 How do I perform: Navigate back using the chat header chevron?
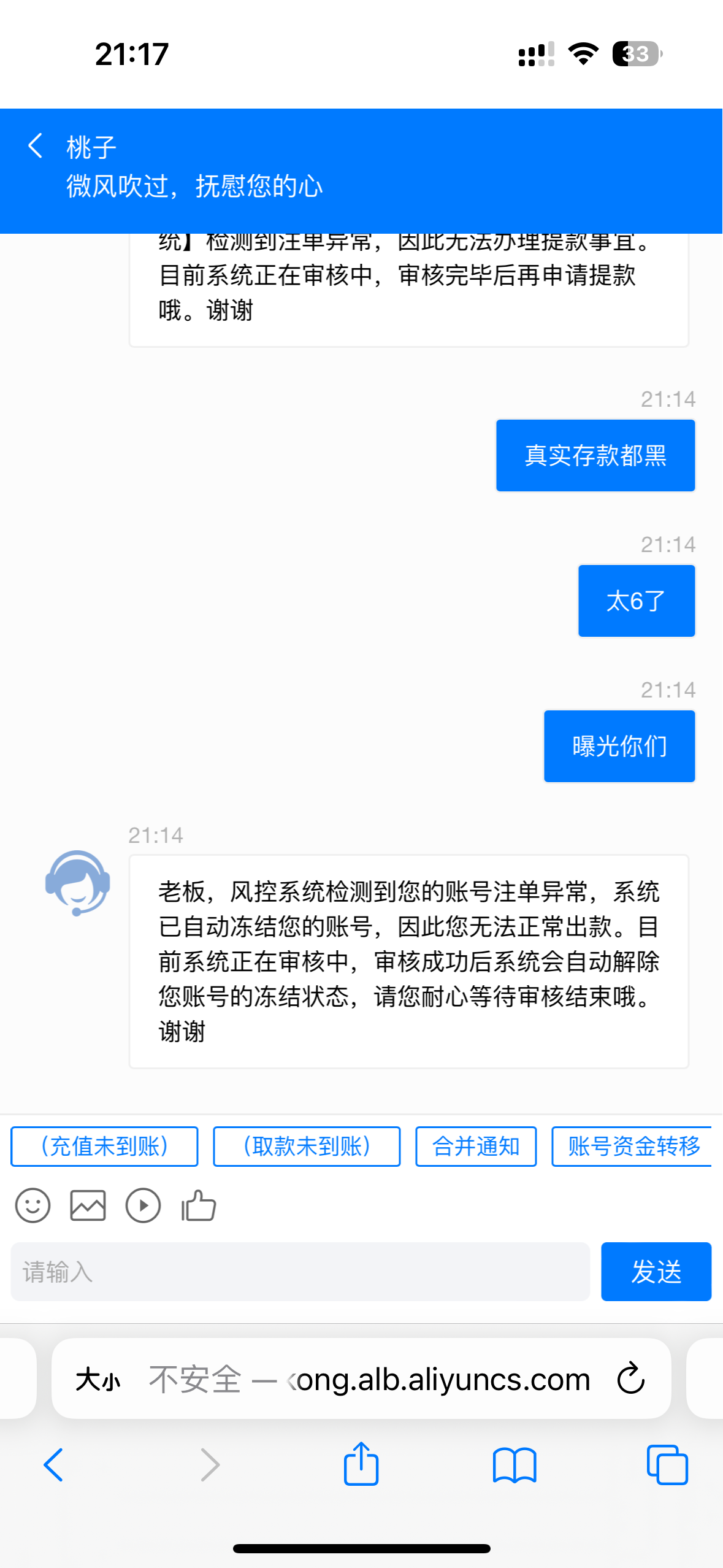[35, 146]
